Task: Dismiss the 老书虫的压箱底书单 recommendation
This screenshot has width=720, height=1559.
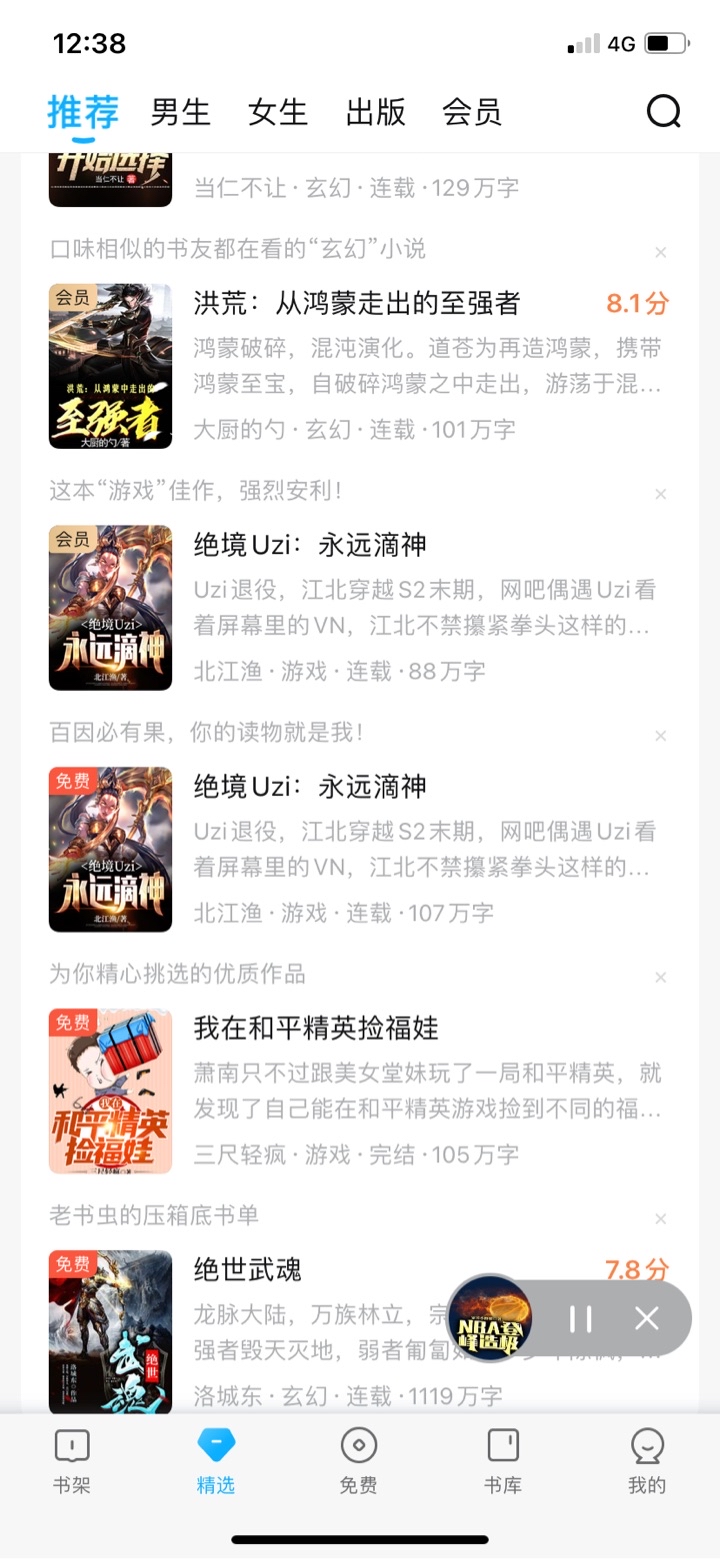Action: point(660,1219)
